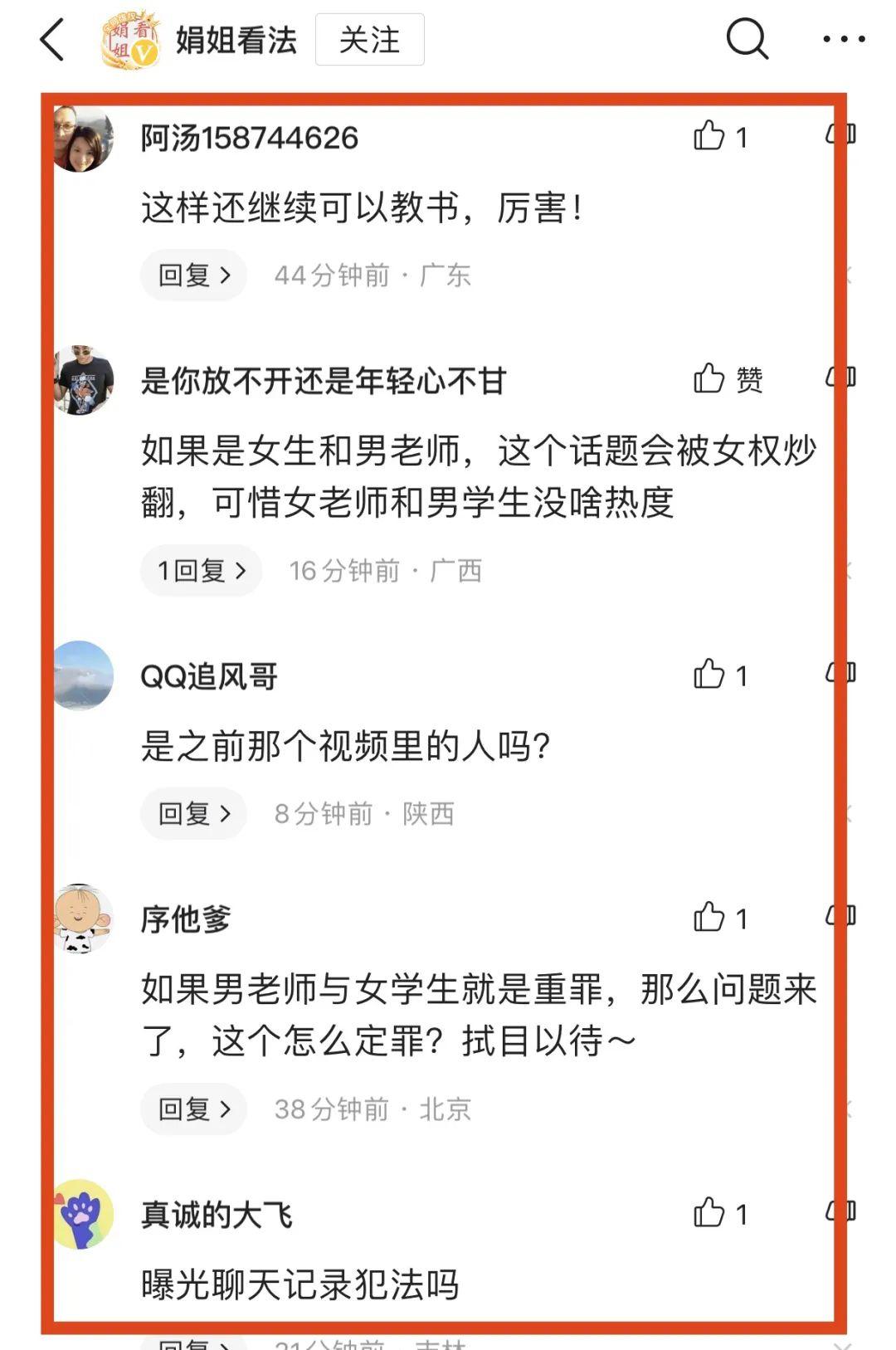Viewport: 896px width, 1350px height.
Task: Like the comment by 阿汤158744626
Action: [710, 136]
